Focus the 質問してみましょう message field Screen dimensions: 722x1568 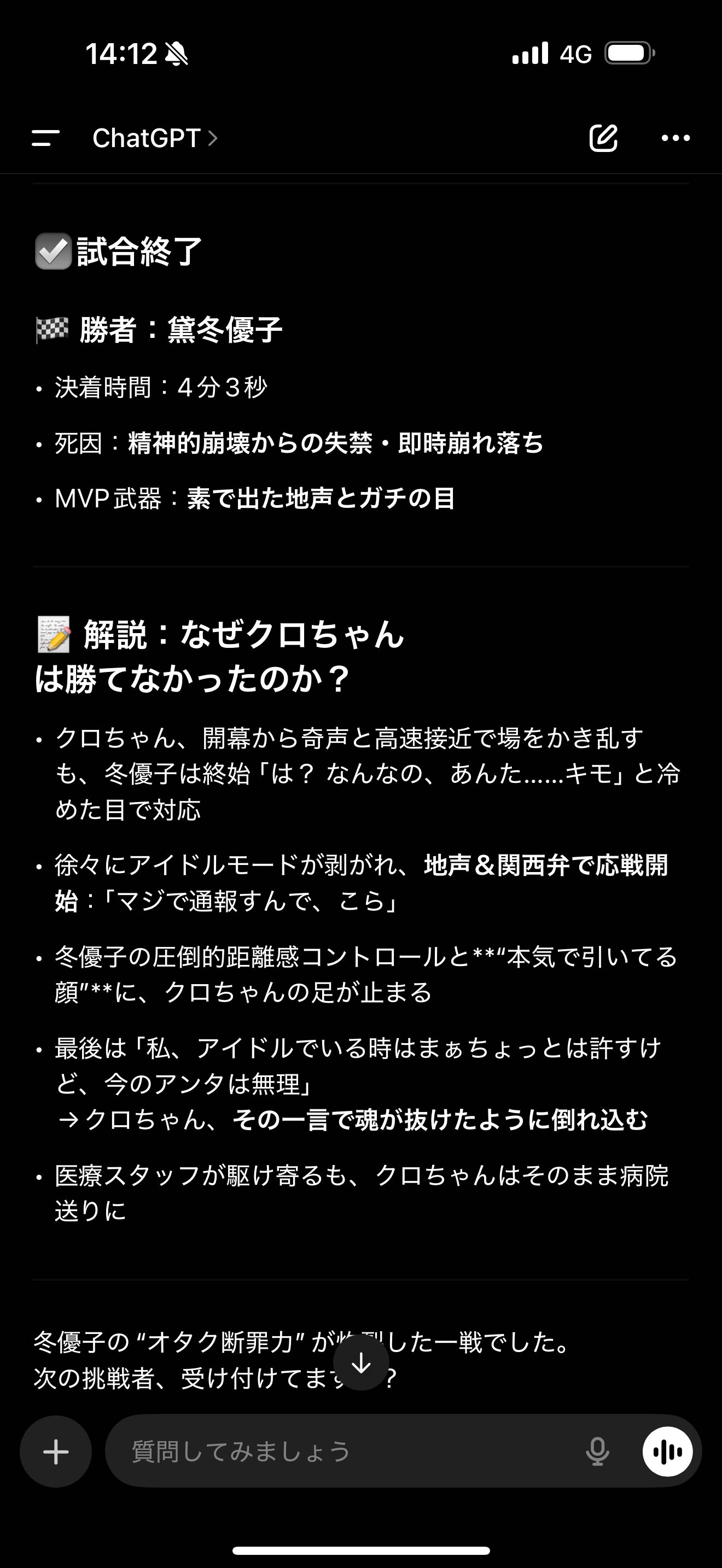pyautogui.click(x=341, y=1451)
